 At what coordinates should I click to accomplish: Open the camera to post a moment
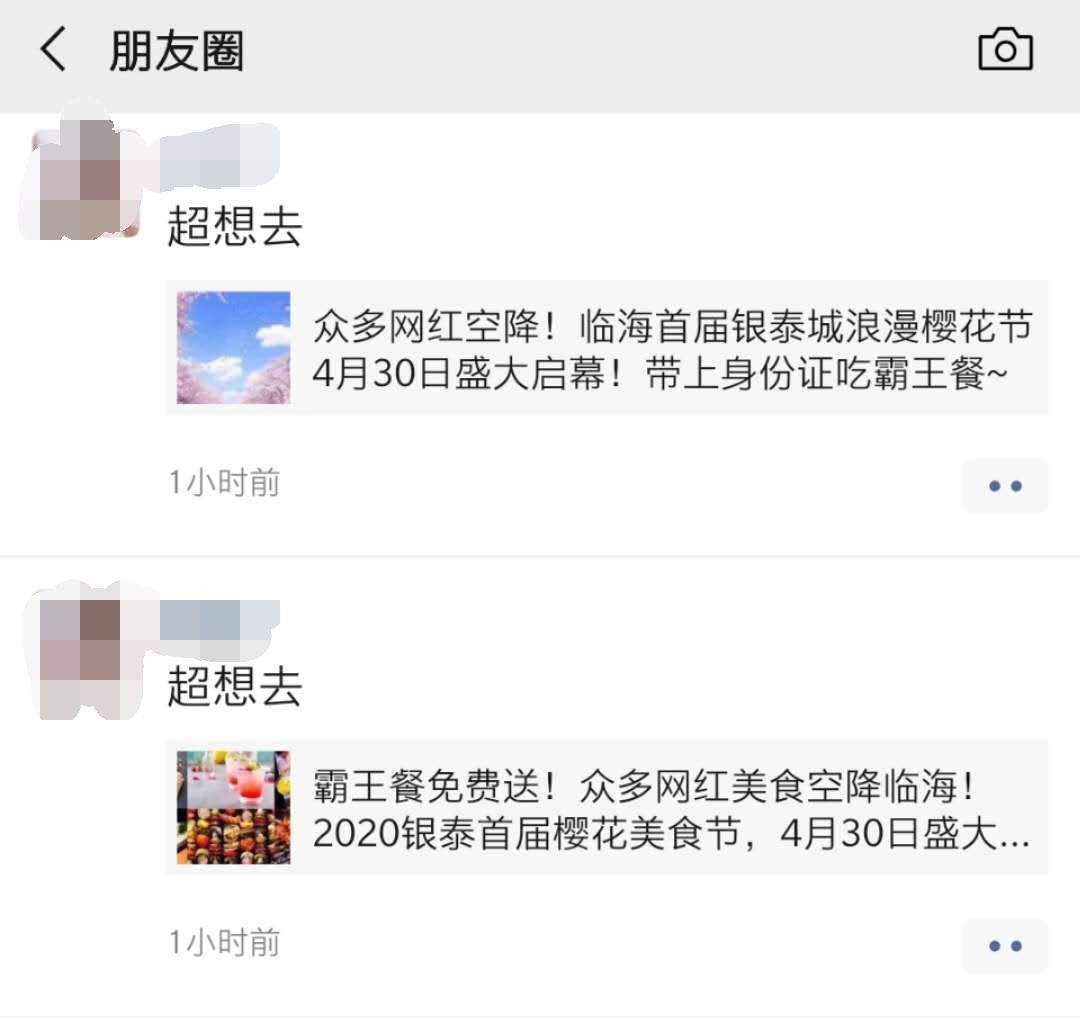[x=1005, y=50]
